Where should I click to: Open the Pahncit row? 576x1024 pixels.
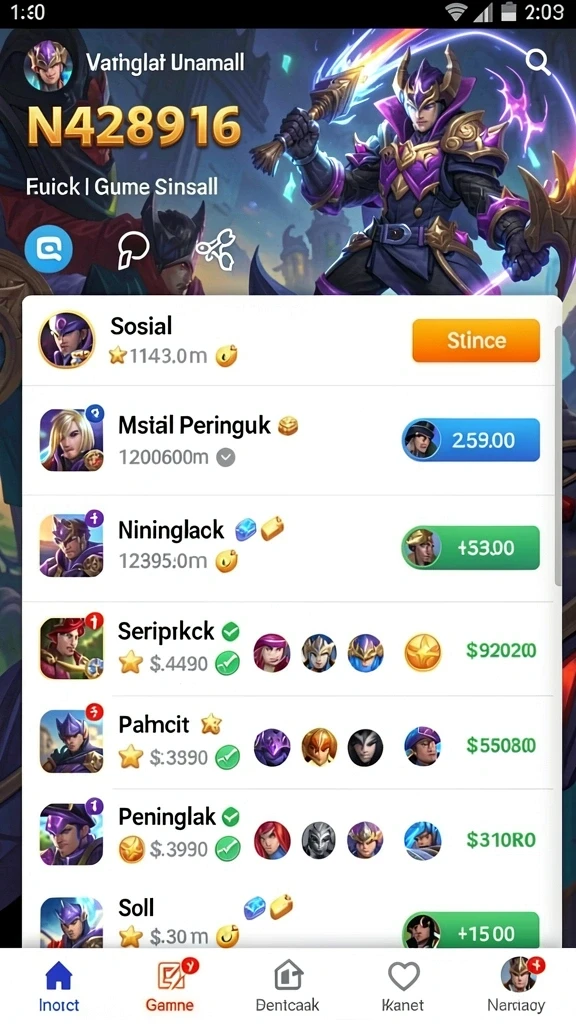pos(291,742)
